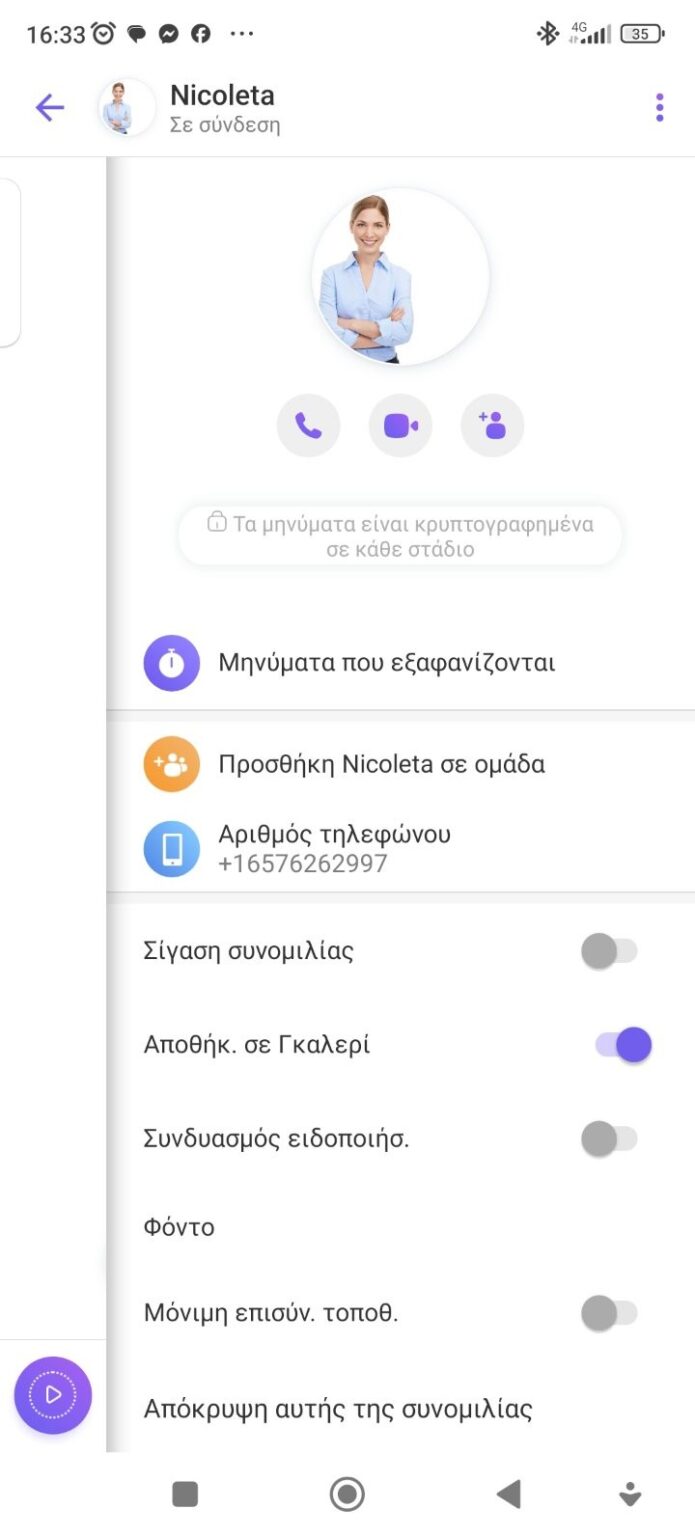Enable Μόνιμη επισύν. τοποθ. switch

click(609, 1313)
